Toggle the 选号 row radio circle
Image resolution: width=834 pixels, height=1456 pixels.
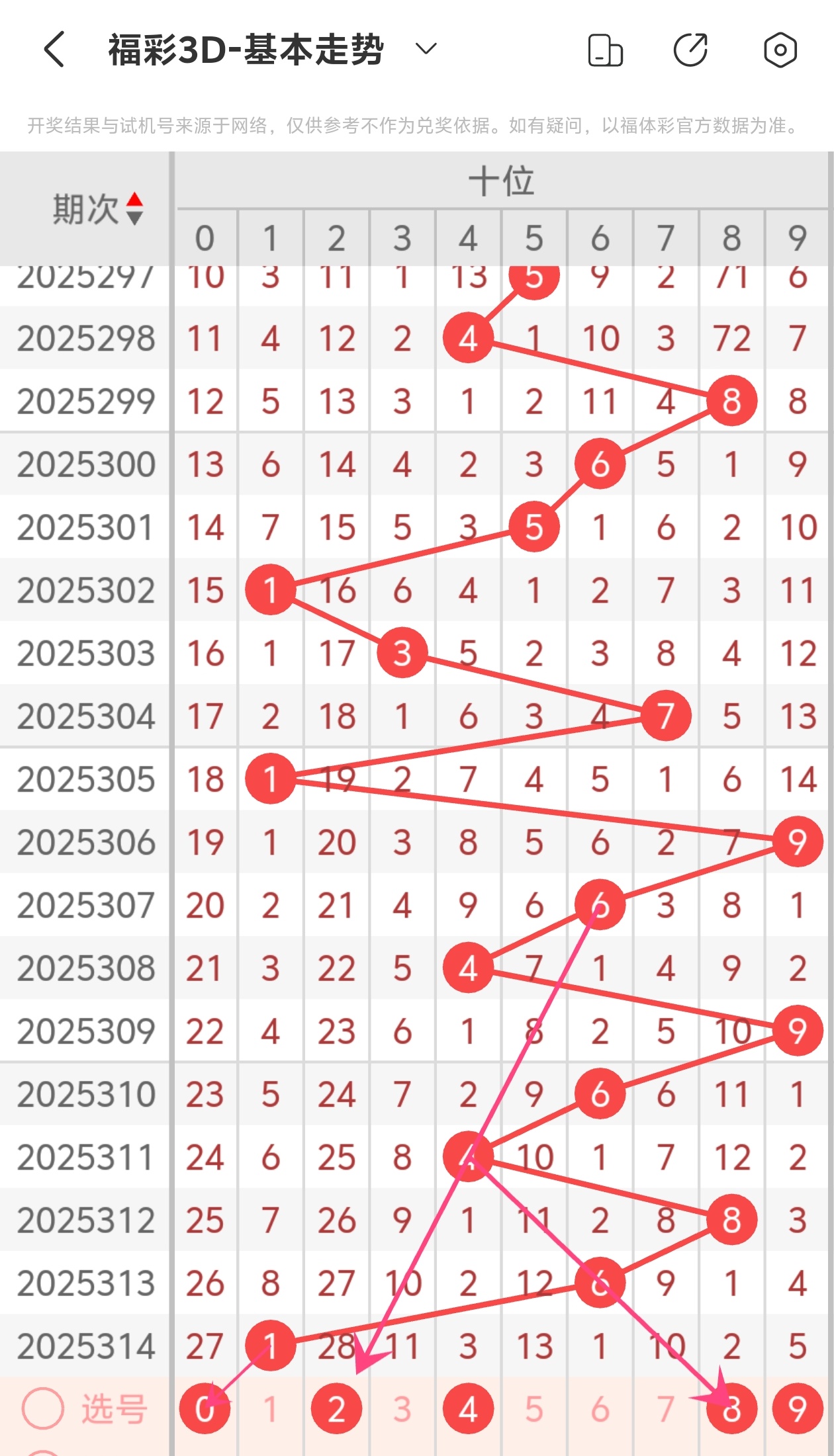coord(43,1409)
